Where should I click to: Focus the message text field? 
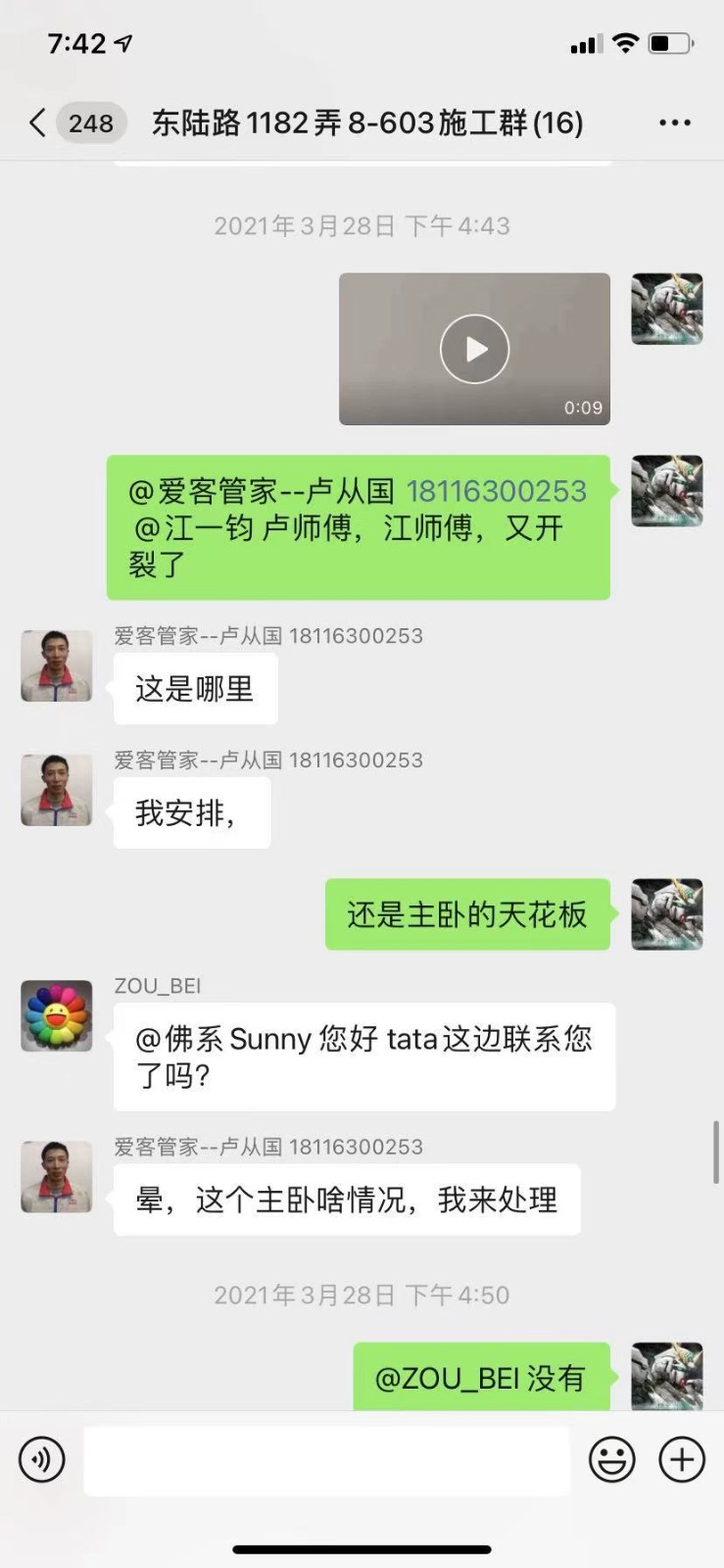pos(326,1459)
